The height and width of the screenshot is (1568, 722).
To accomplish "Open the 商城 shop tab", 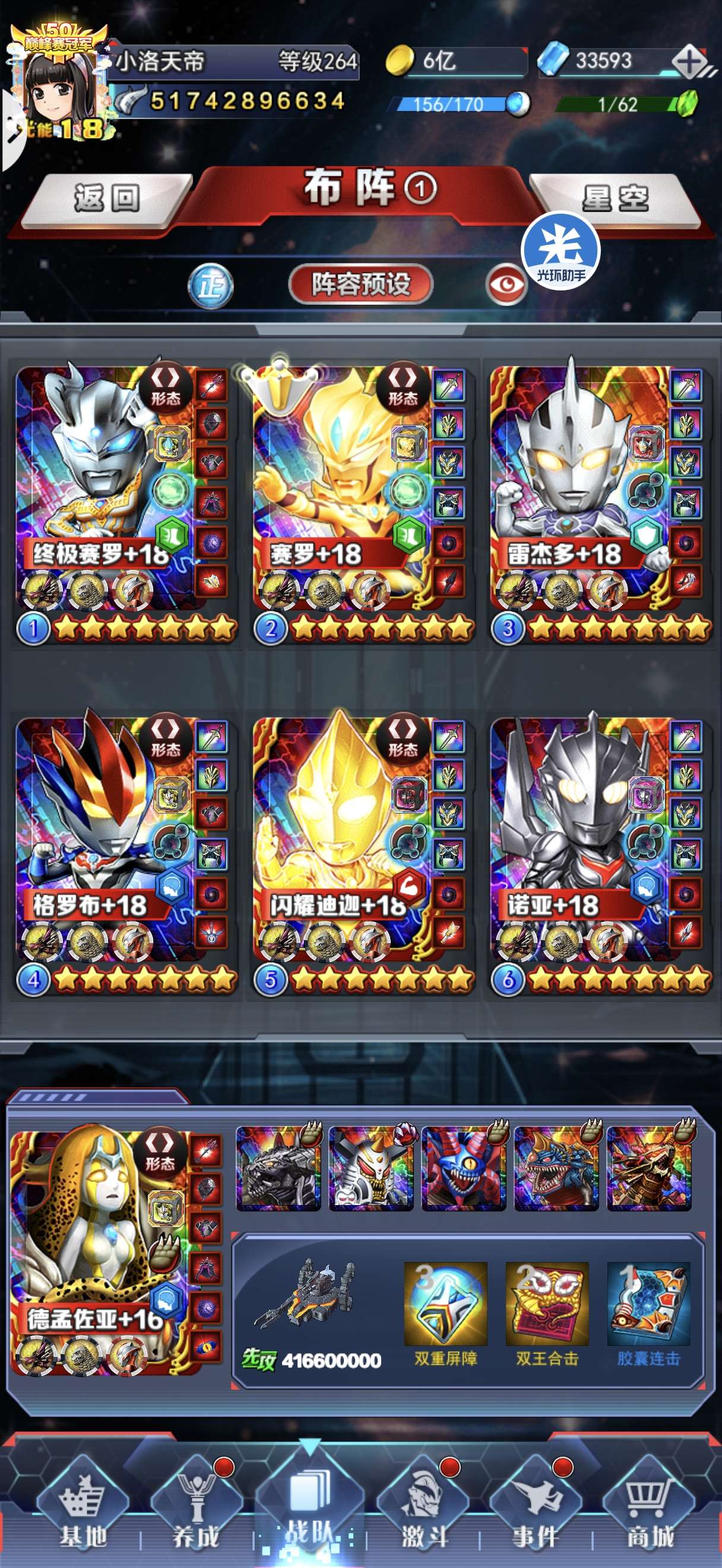I will (650, 1506).
